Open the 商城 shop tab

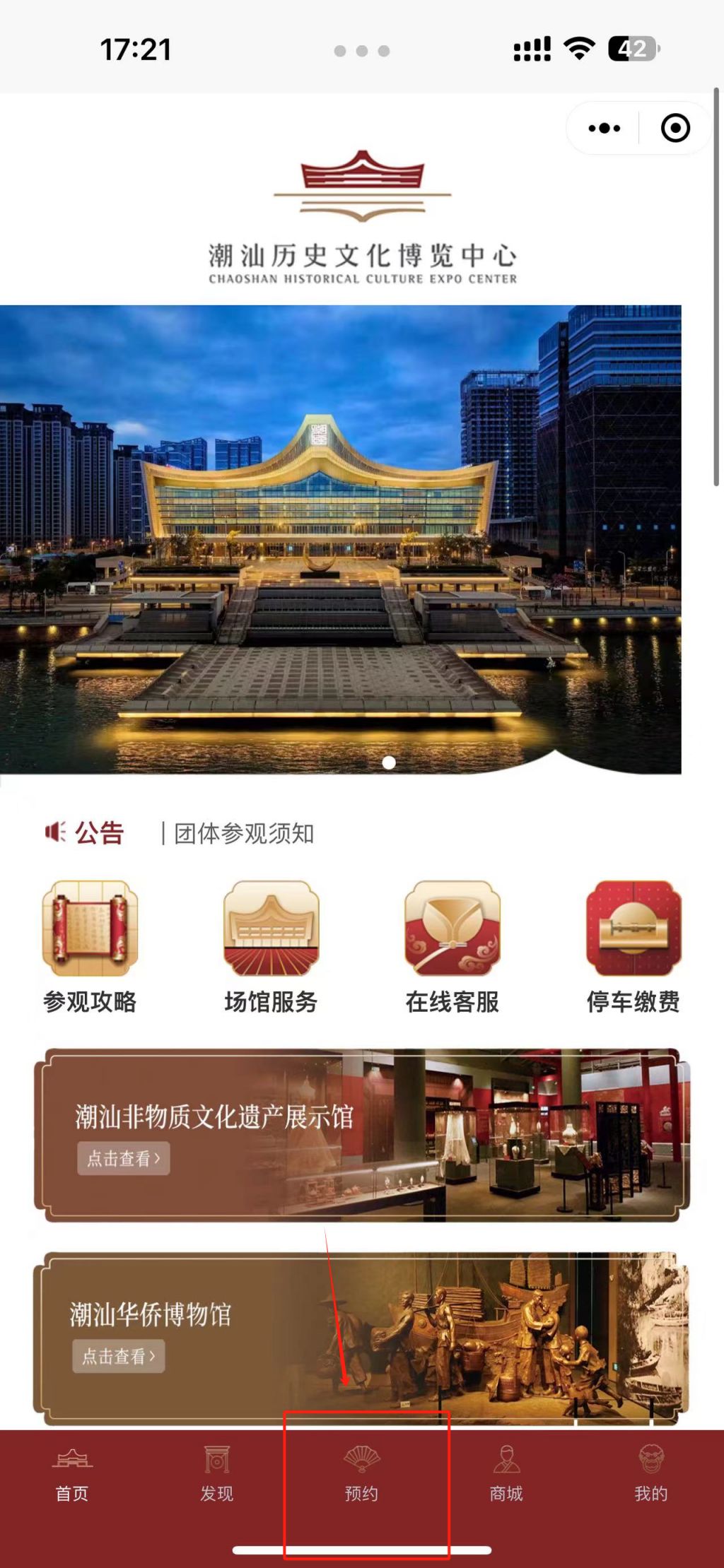tap(506, 1474)
